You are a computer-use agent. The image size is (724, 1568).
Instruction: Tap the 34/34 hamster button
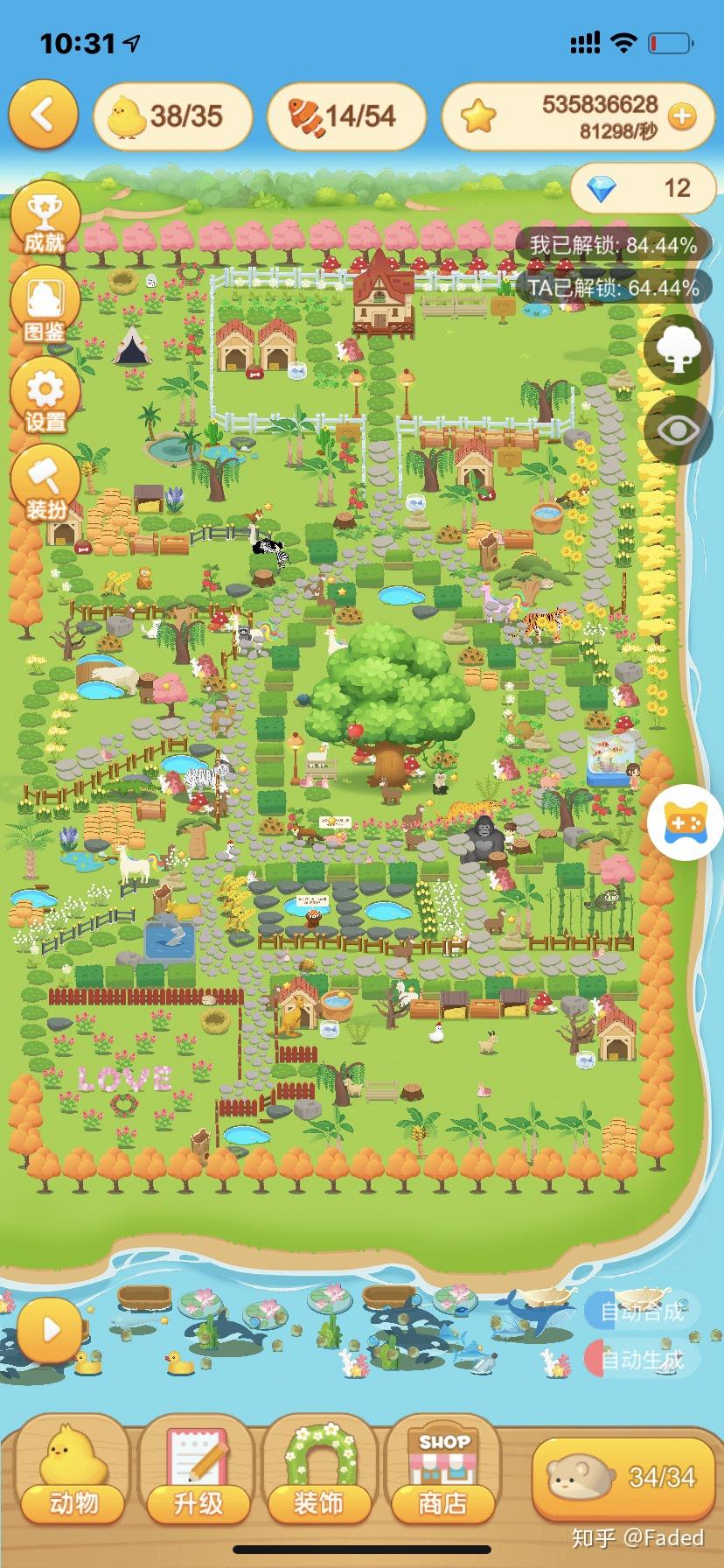[x=622, y=1478]
